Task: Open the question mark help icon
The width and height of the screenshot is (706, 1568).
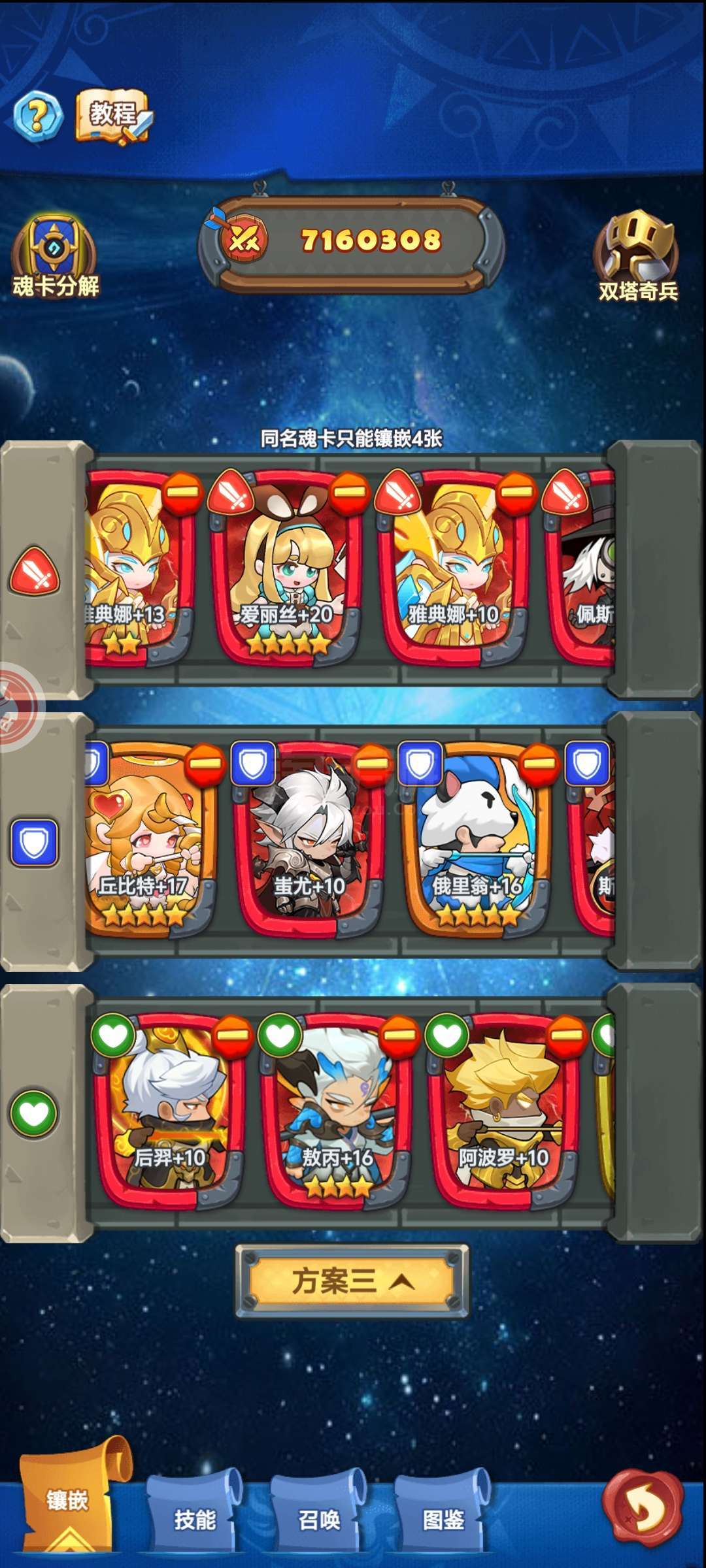Action: [38, 116]
